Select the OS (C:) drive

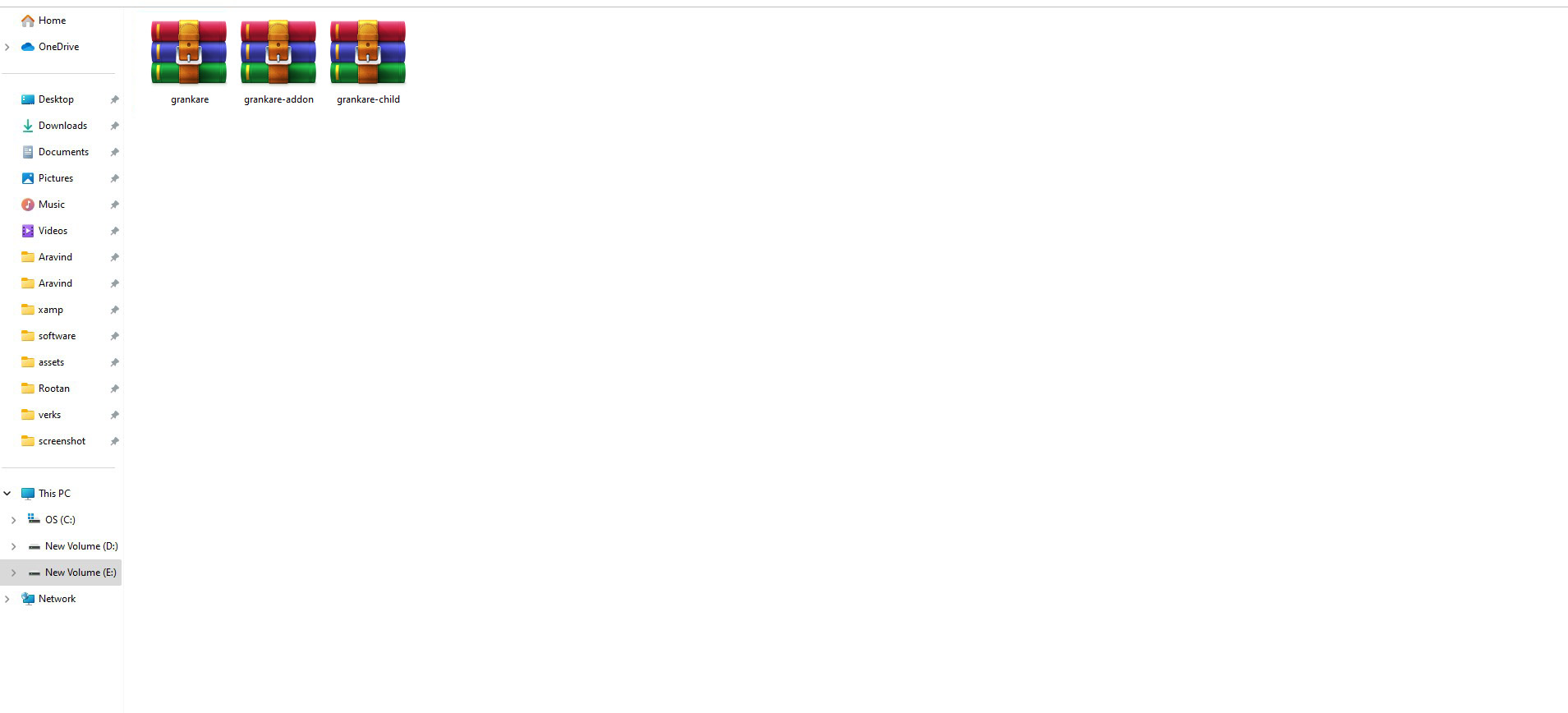60,520
